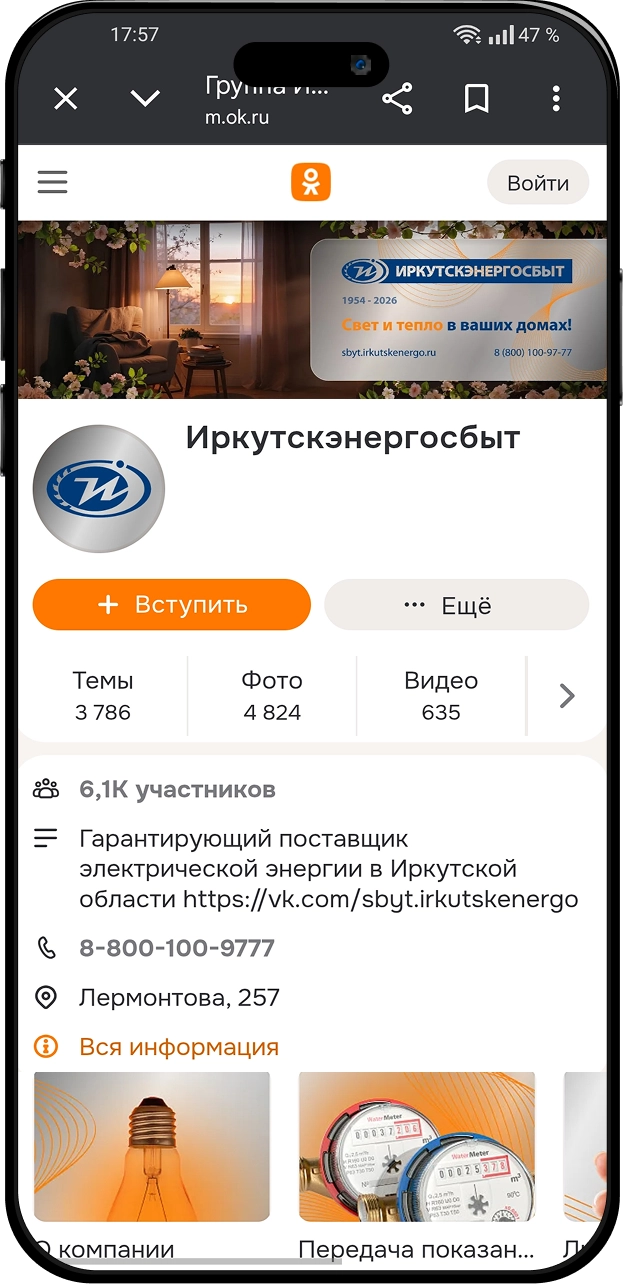Show more sections with the right arrow

(567, 696)
